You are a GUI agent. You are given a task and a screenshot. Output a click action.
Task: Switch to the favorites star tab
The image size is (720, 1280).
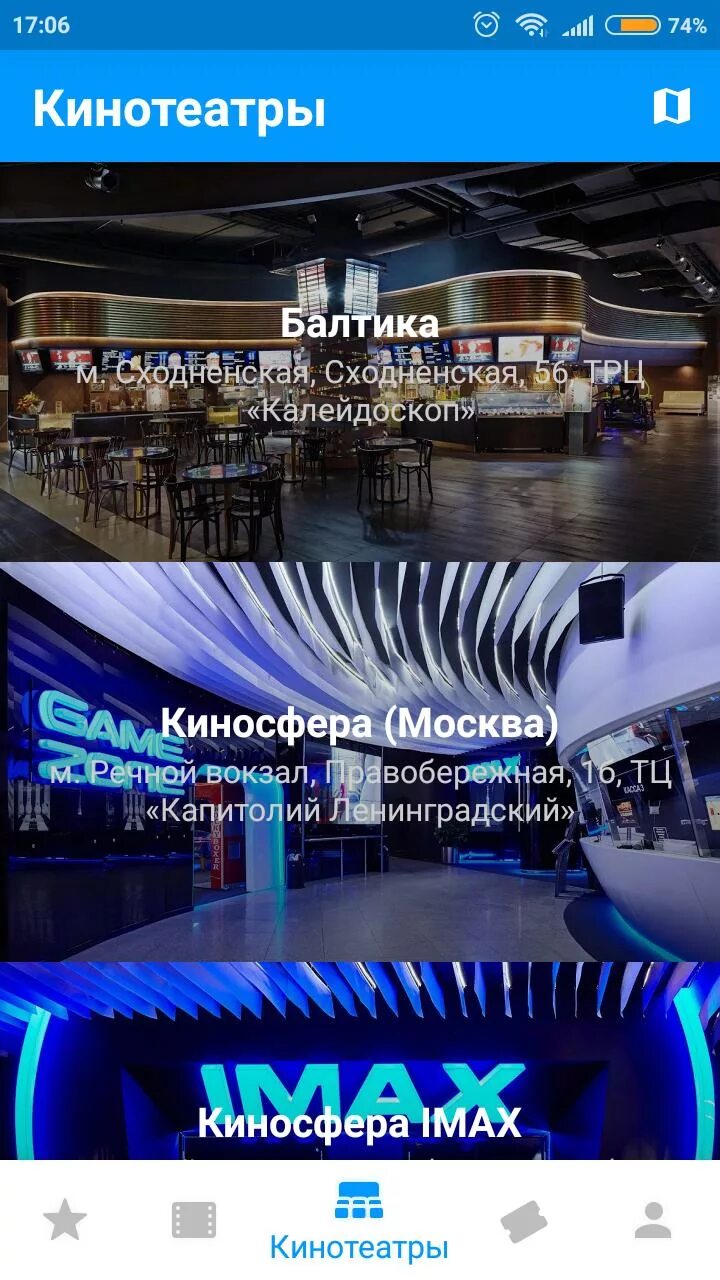tap(65, 1220)
